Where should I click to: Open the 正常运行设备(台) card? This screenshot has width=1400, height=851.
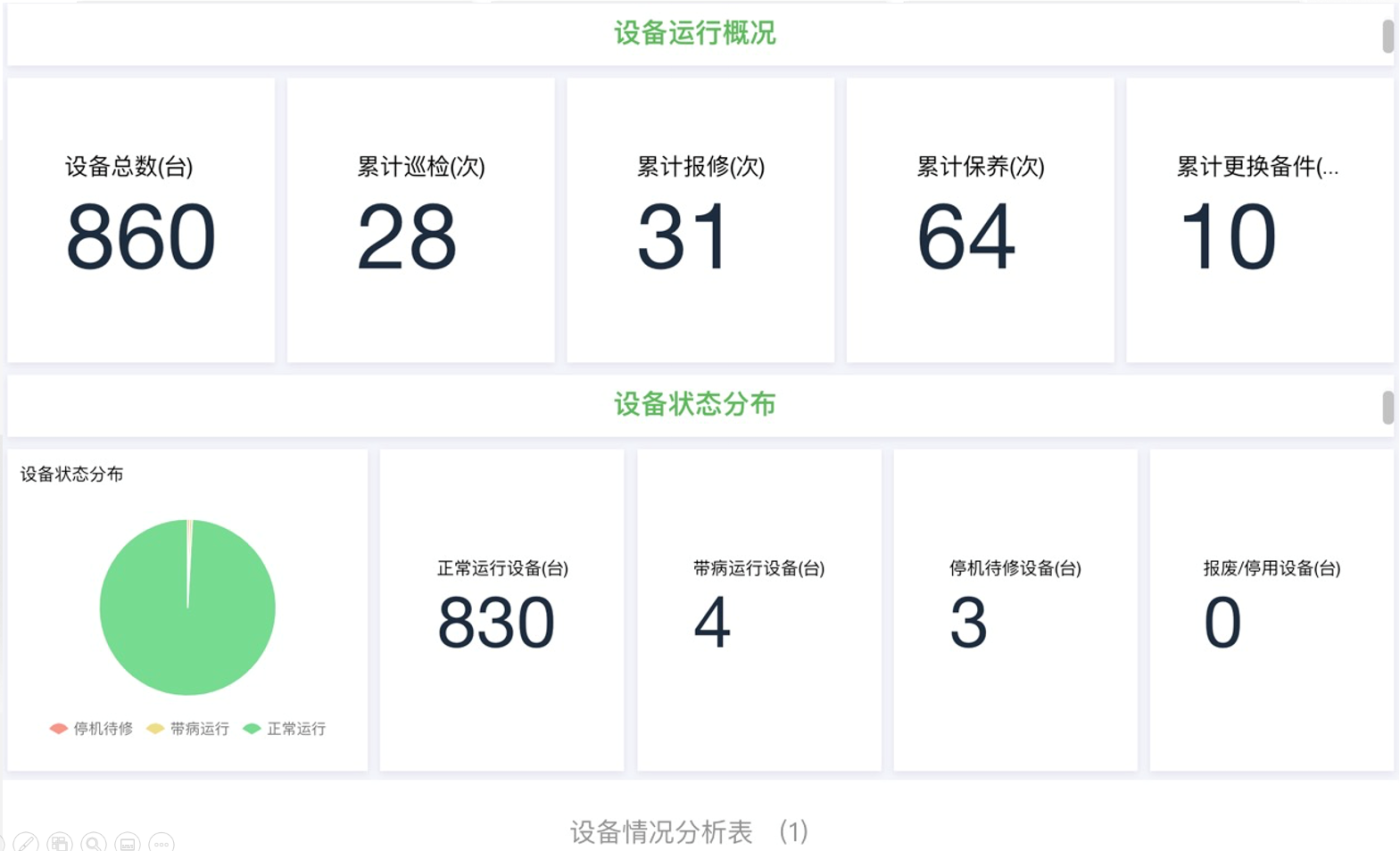click(x=502, y=610)
